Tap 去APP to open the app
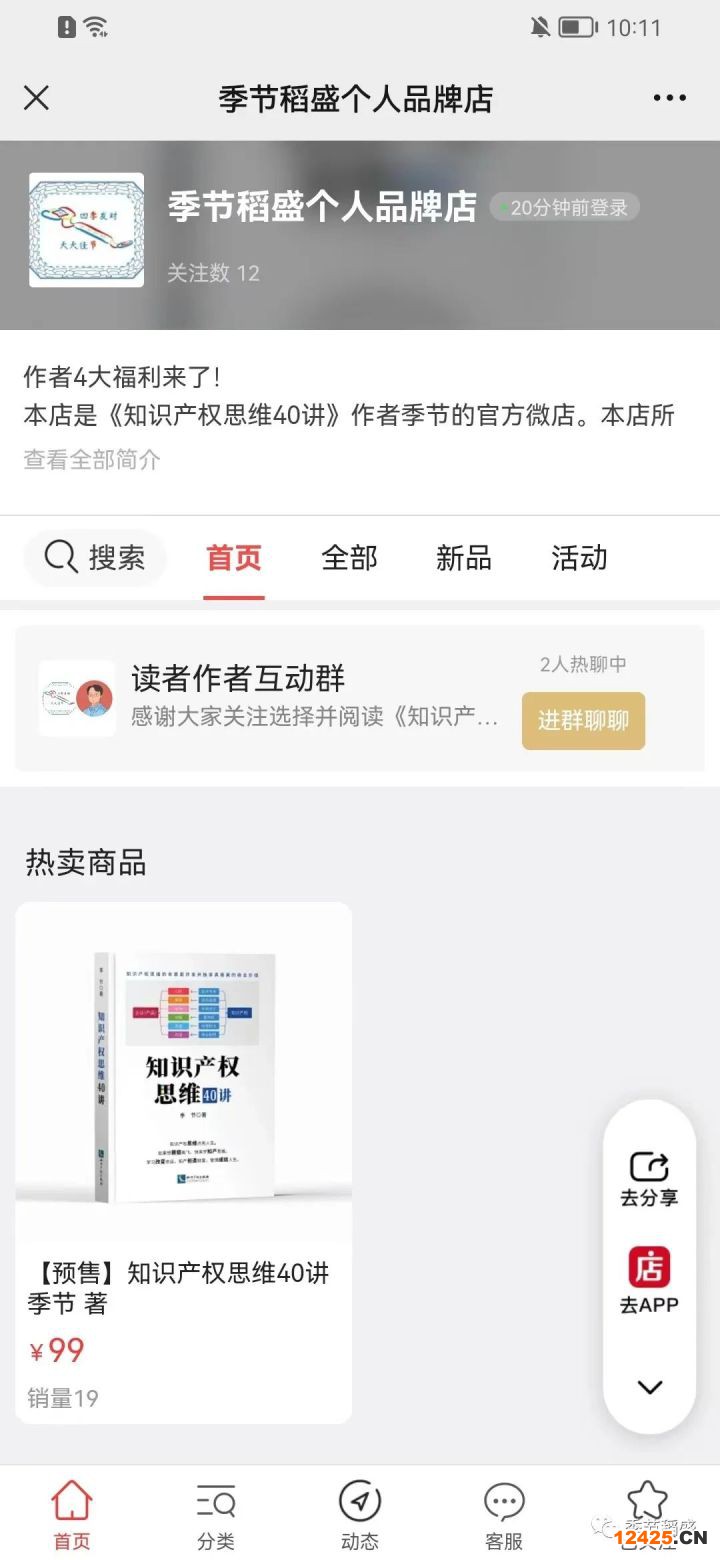 click(649, 1280)
